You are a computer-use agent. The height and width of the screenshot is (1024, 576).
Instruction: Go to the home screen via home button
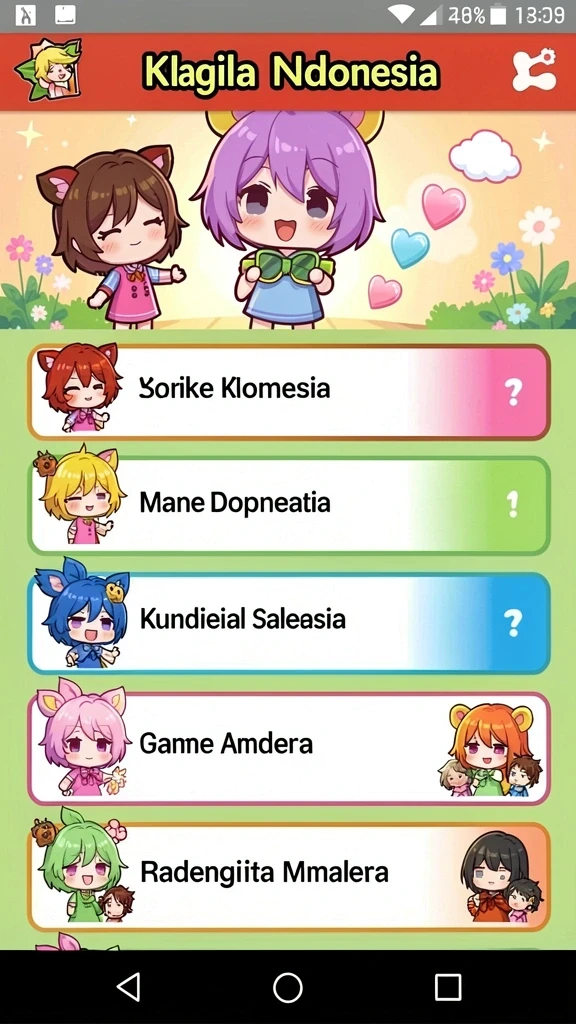(288, 987)
